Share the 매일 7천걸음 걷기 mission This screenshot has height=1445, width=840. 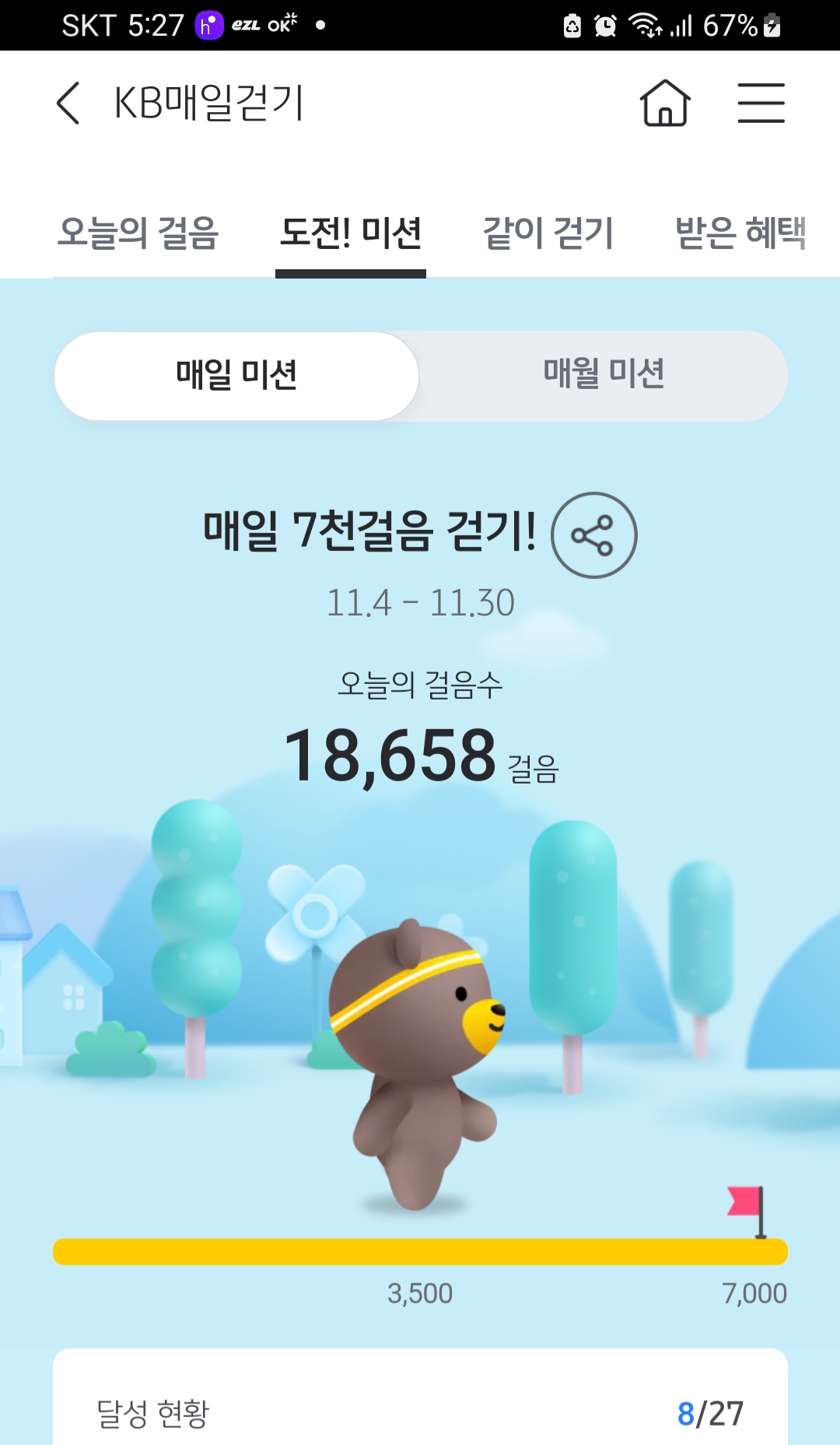click(x=593, y=535)
